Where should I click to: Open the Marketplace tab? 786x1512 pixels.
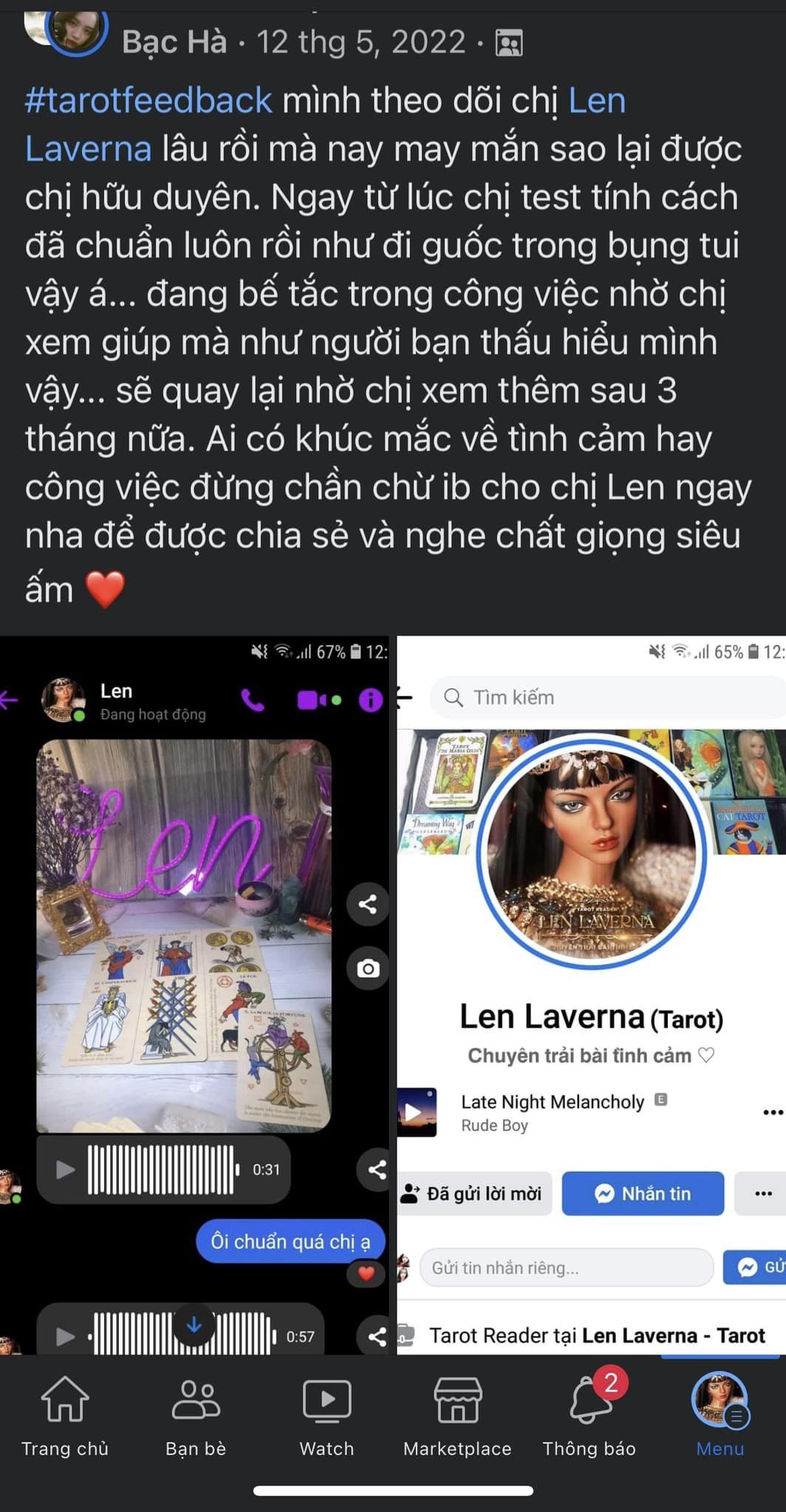tap(457, 1417)
